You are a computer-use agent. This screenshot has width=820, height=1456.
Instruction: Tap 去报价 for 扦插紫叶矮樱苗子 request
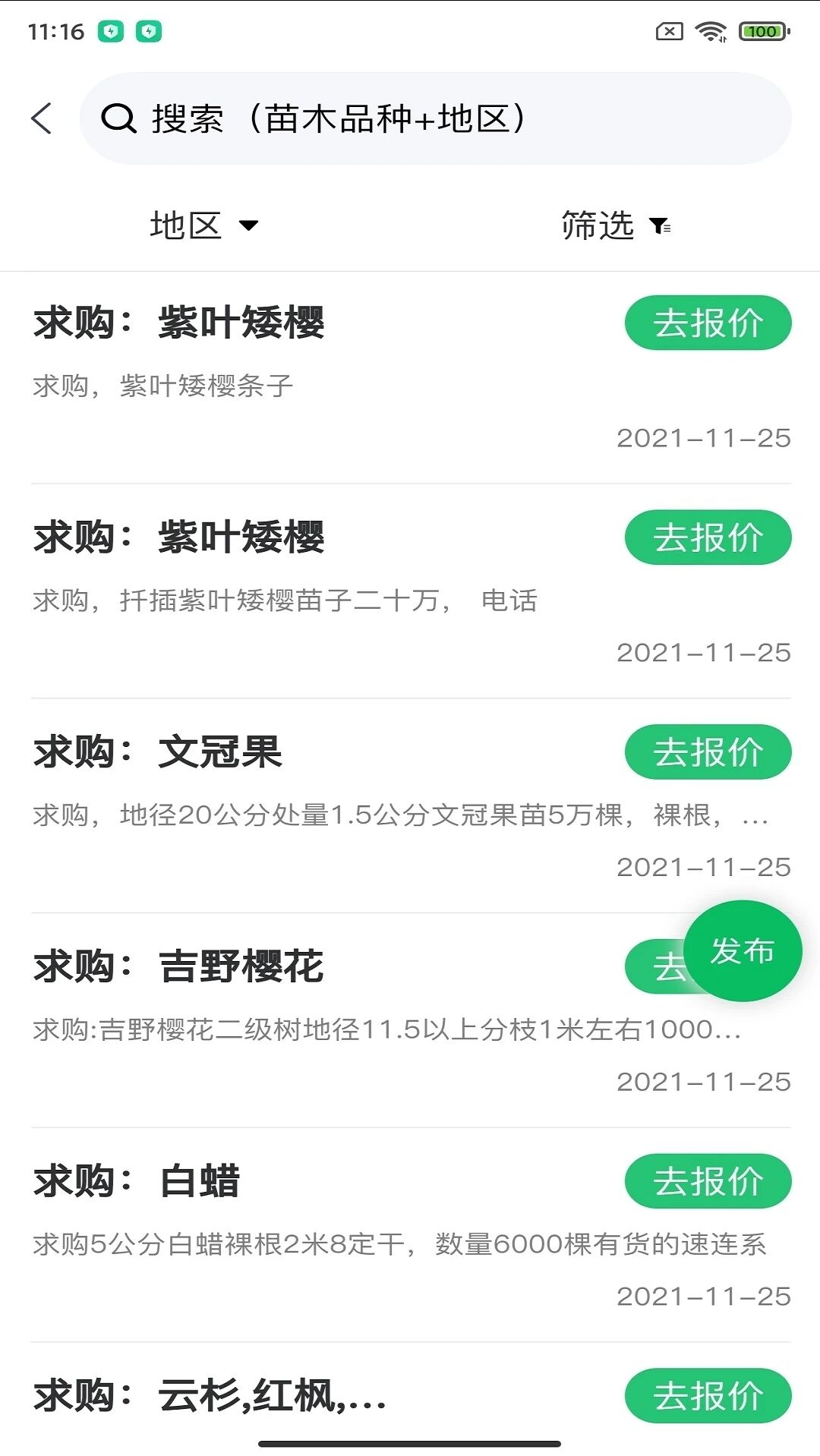click(708, 538)
